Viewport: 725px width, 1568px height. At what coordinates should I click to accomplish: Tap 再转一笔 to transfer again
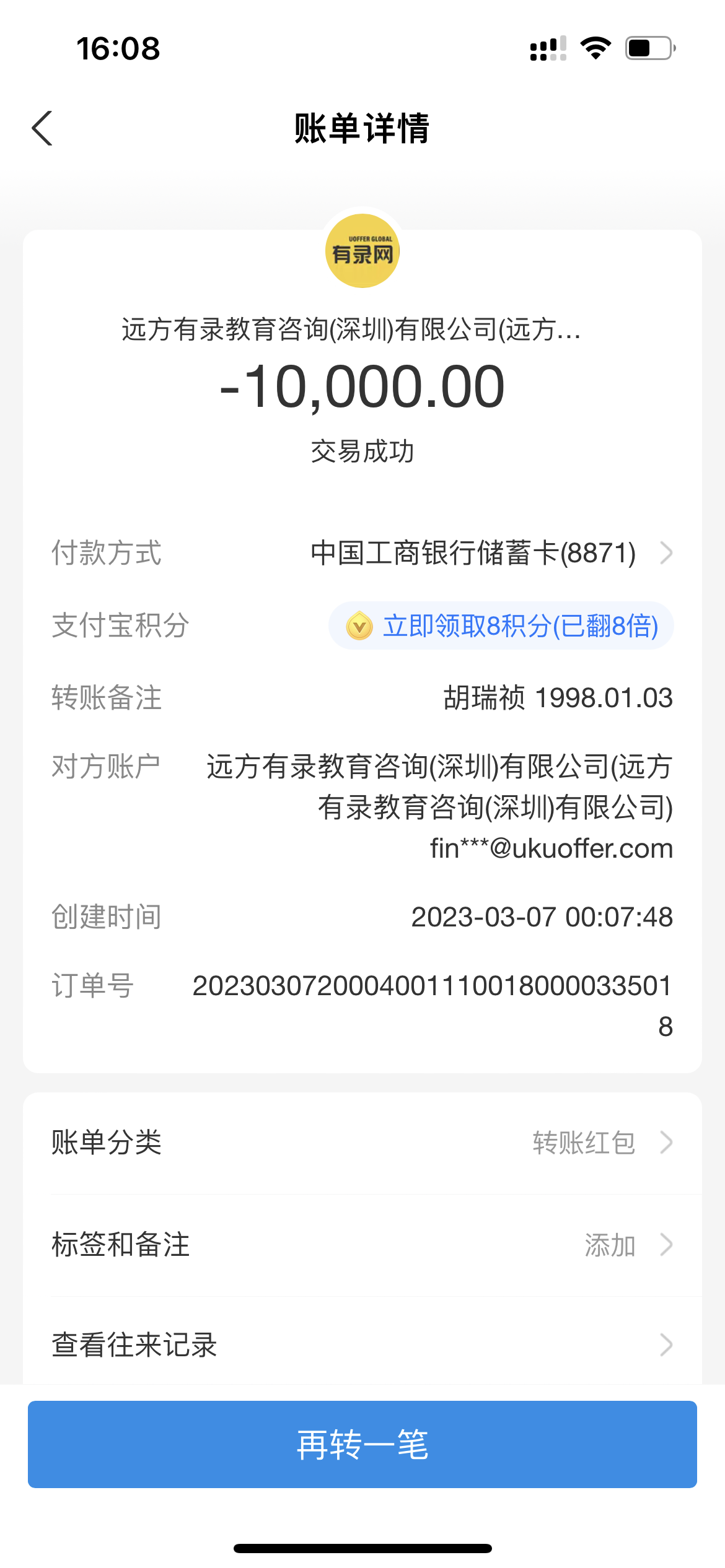pos(362,1444)
